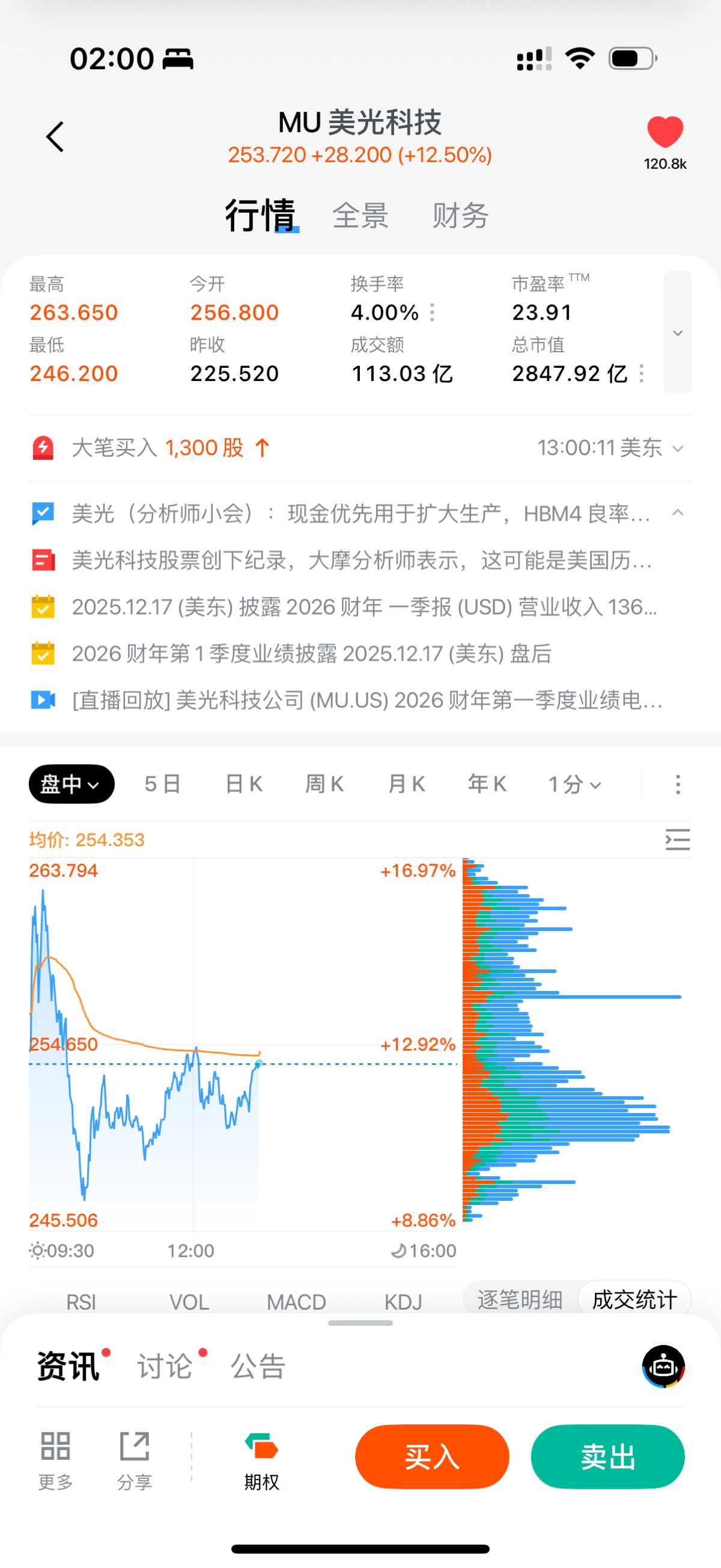The height and width of the screenshot is (1568, 721).
Task: Tap the red heart favorite icon
Action: click(x=665, y=132)
